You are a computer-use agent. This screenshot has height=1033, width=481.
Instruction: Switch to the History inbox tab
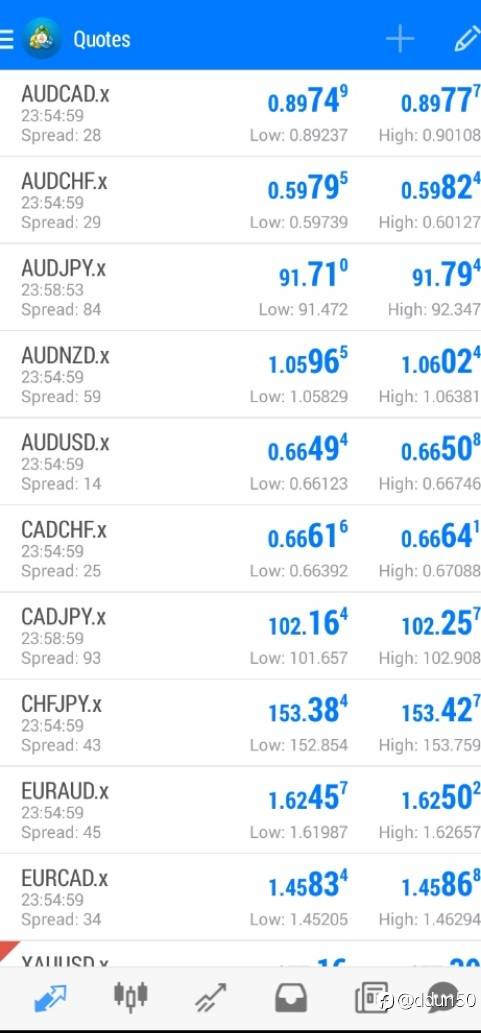tap(291, 997)
